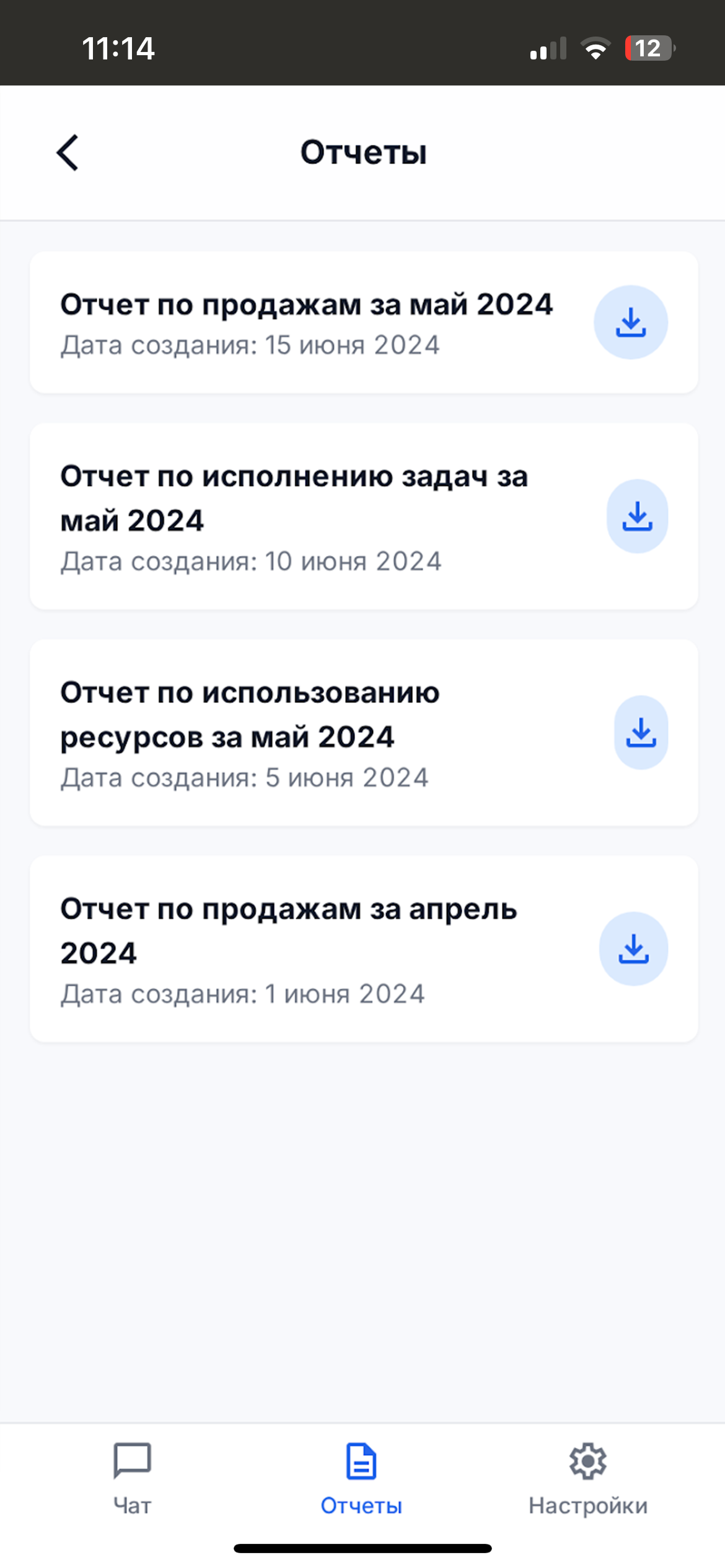Download Отчет по исполнению задач за май 2024
This screenshot has height=1568, width=725.
(637, 516)
